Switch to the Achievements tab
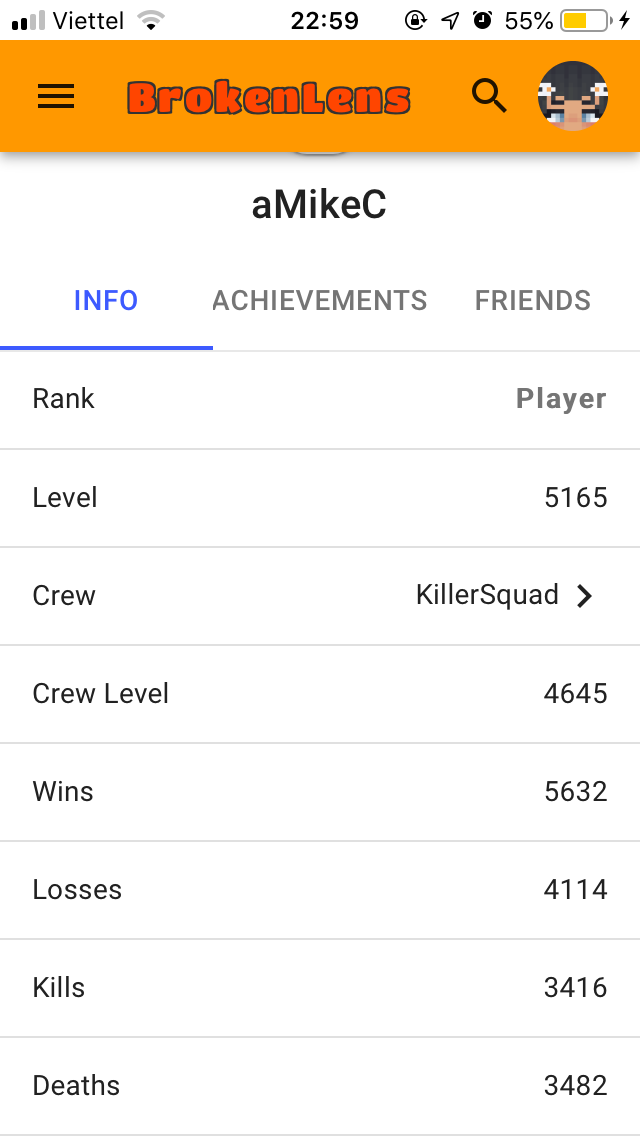Screen dimensions: 640x1136 (x=320, y=300)
